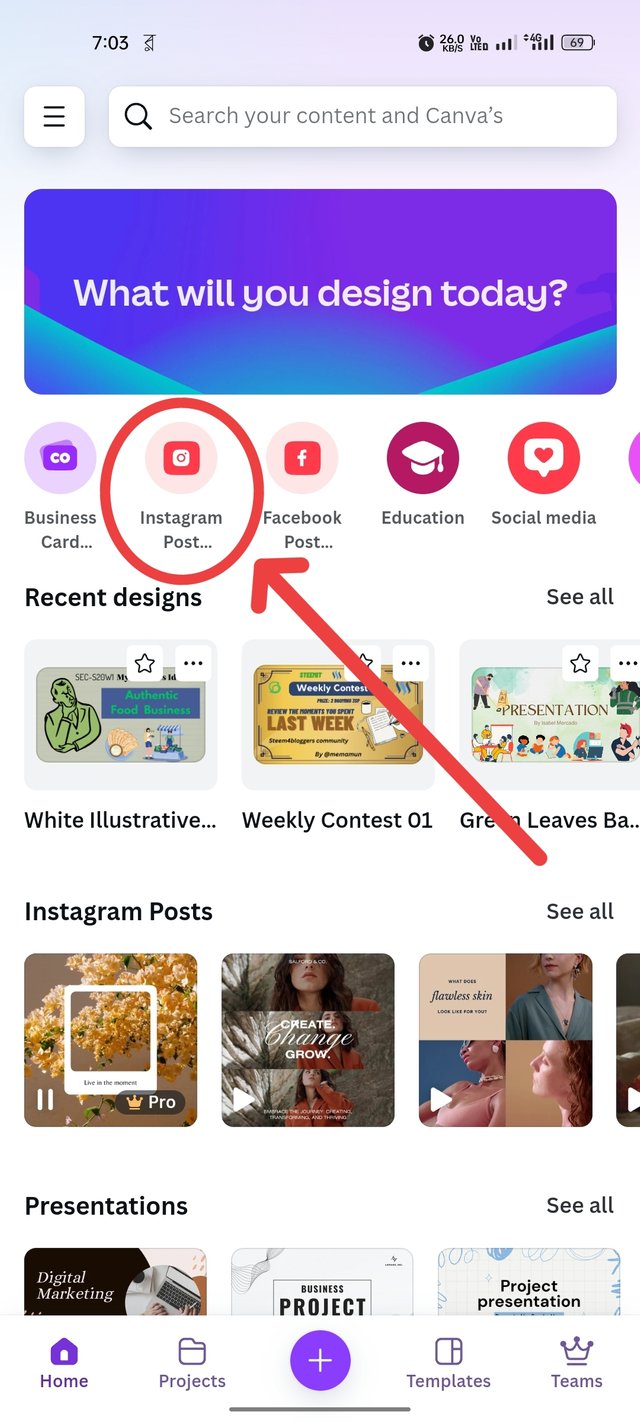Open the Education category

[422, 460]
